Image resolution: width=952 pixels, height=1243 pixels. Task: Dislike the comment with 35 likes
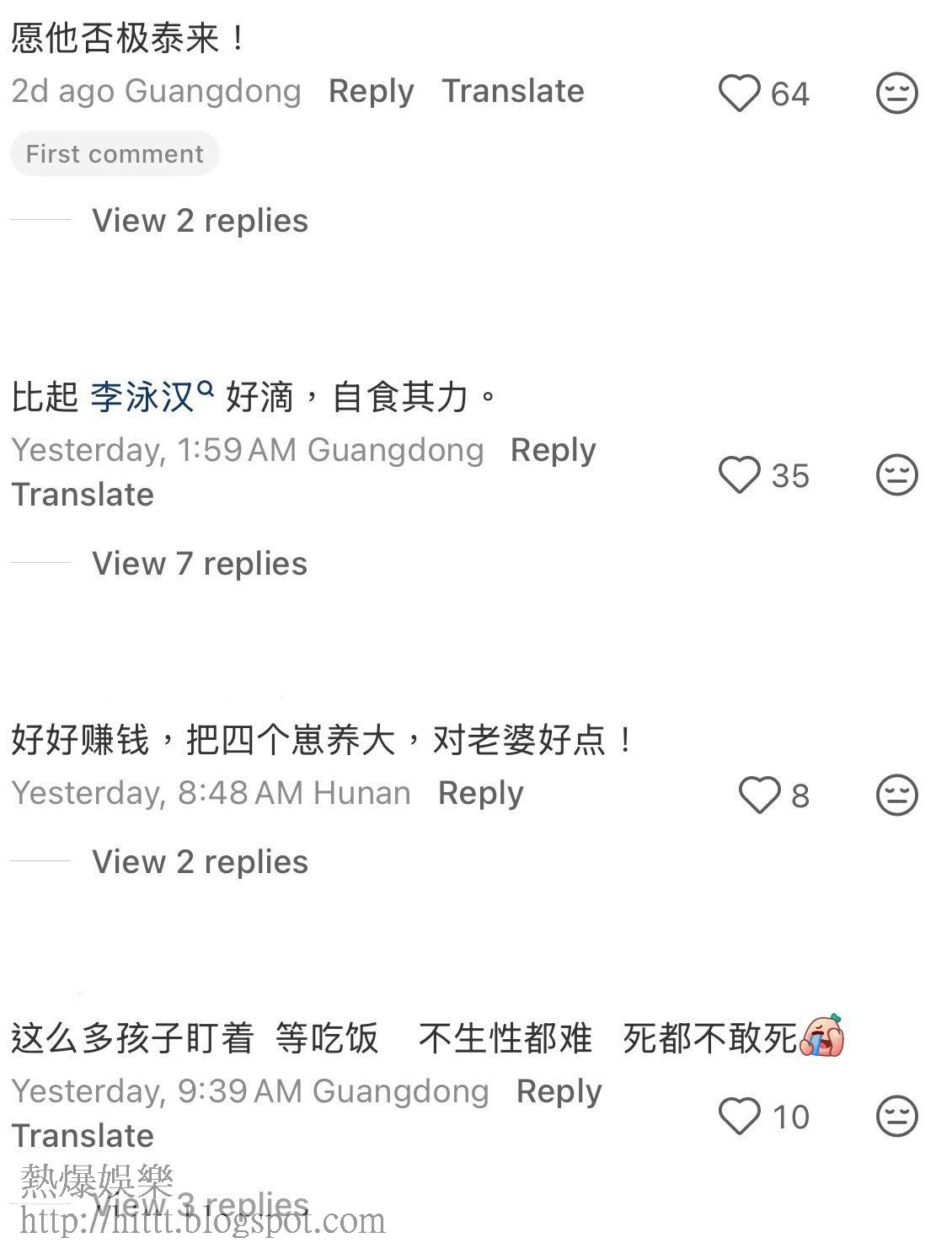pyautogui.click(x=896, y=475)
